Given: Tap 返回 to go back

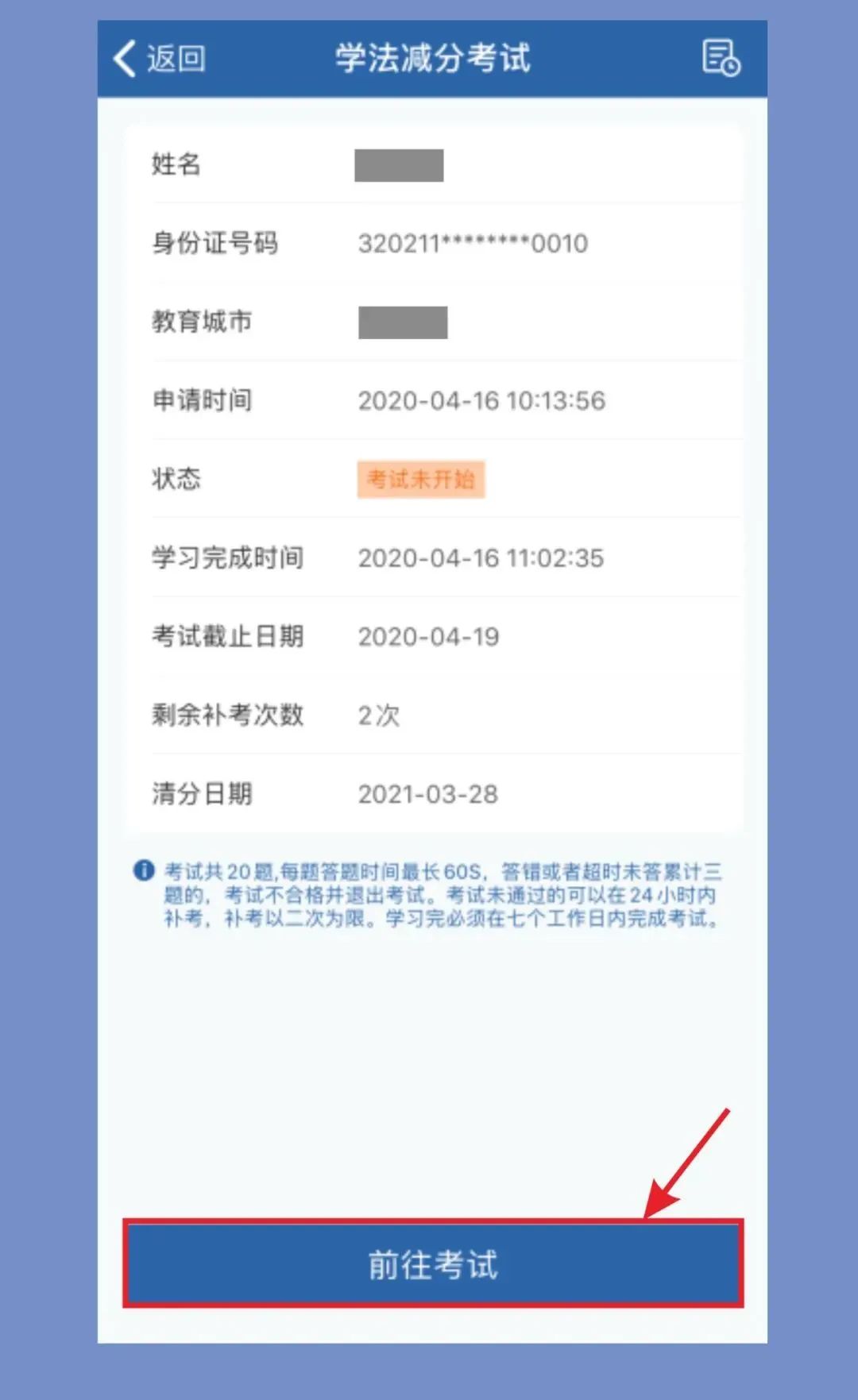Looking at the screenshot, I should click(160, 59).
